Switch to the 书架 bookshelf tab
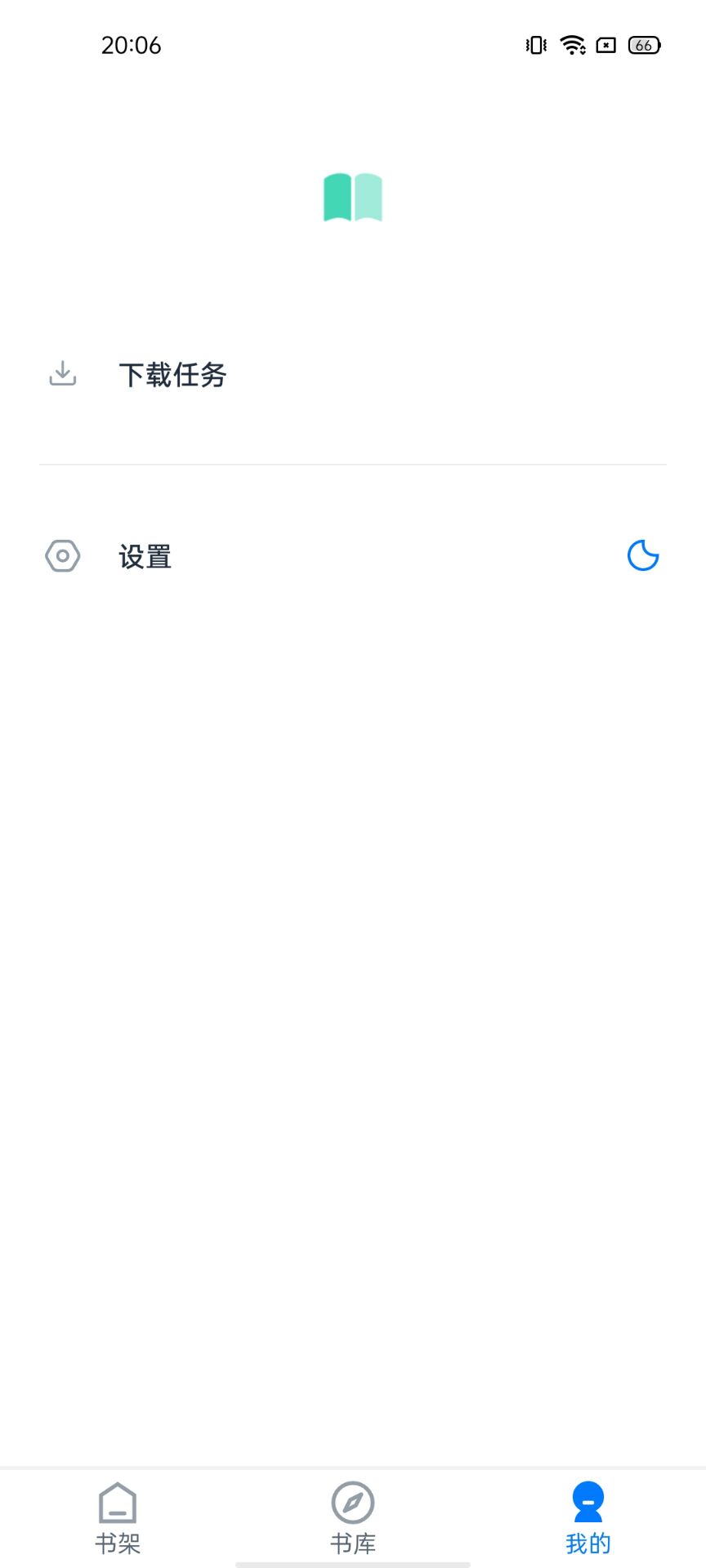This screenshot has width=706, height=1568. (118, 1518)
